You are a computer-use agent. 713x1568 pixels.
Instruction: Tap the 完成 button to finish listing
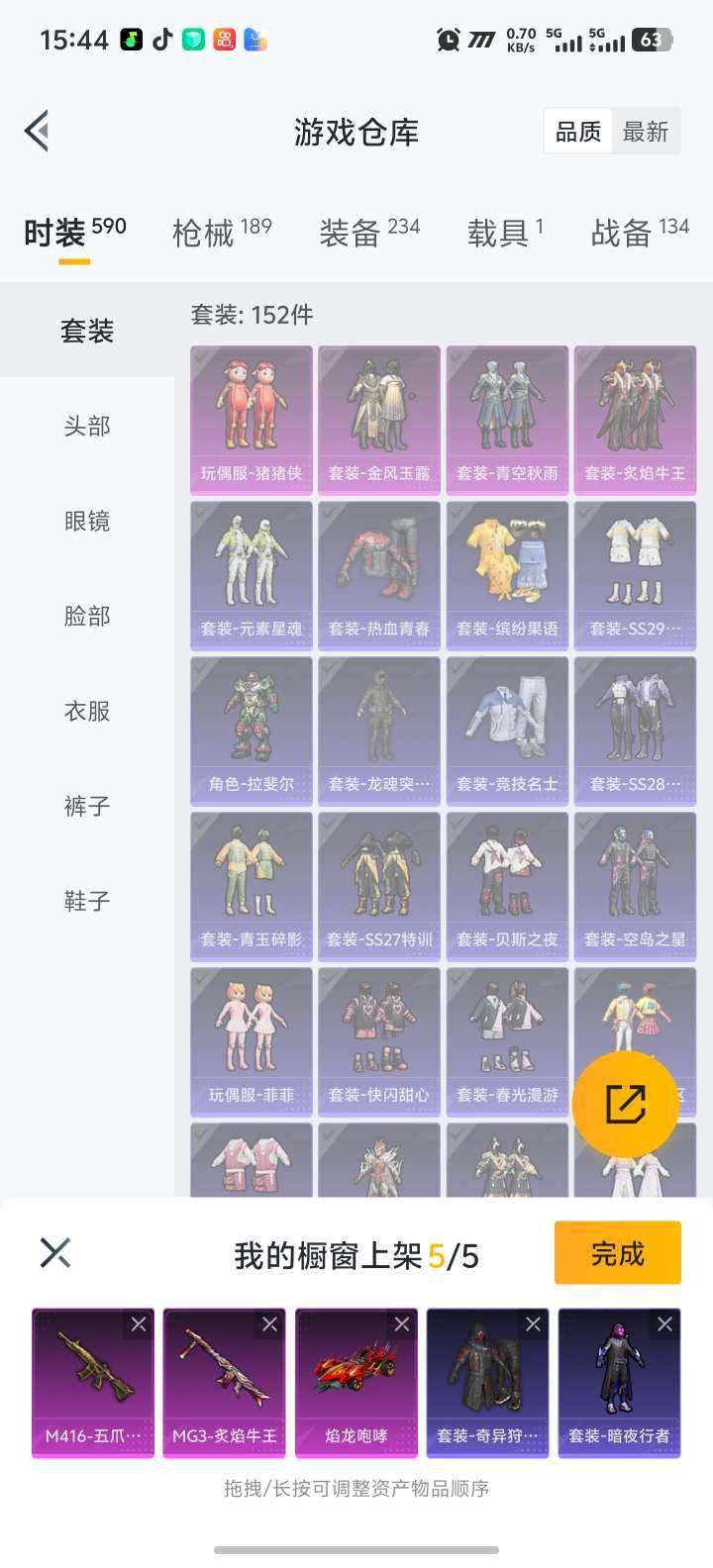coord(617,1252)
